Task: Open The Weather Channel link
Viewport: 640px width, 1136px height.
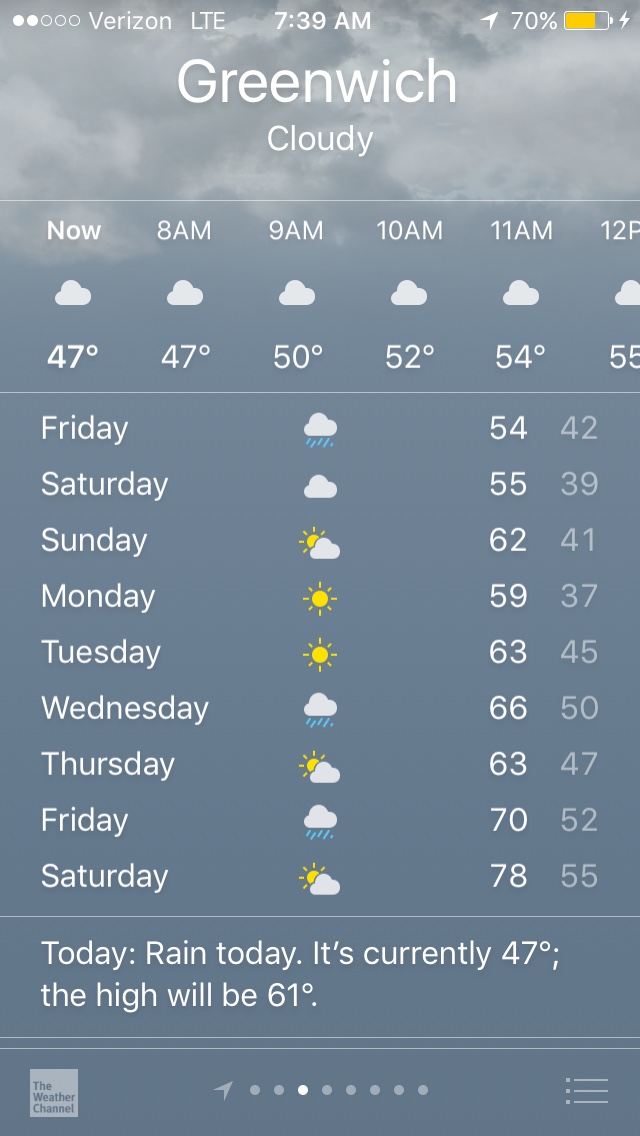Action: [x=54, y=1092]
